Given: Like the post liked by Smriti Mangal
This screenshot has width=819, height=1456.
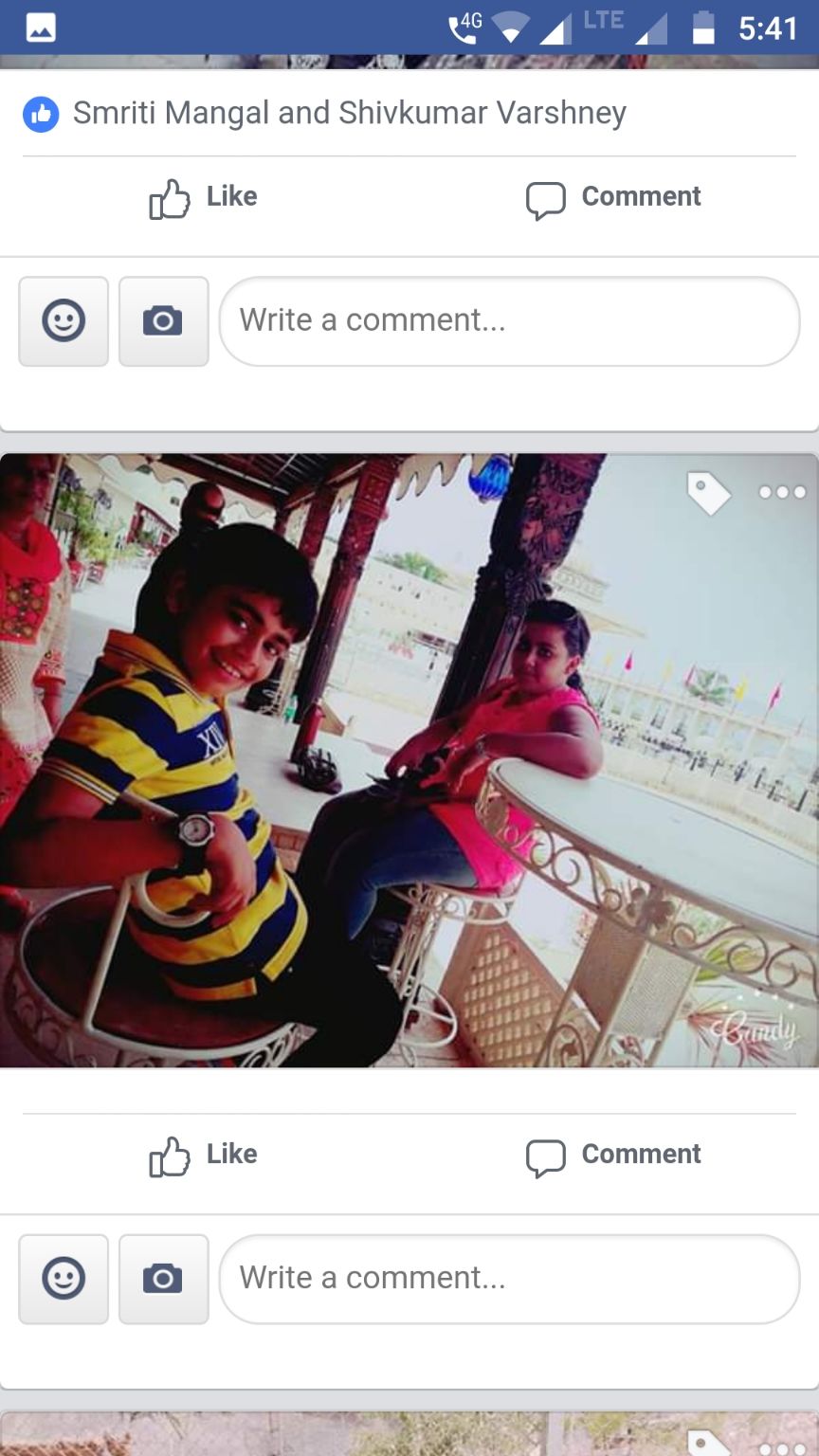Looking at the screenshot, I should [203, 197].
